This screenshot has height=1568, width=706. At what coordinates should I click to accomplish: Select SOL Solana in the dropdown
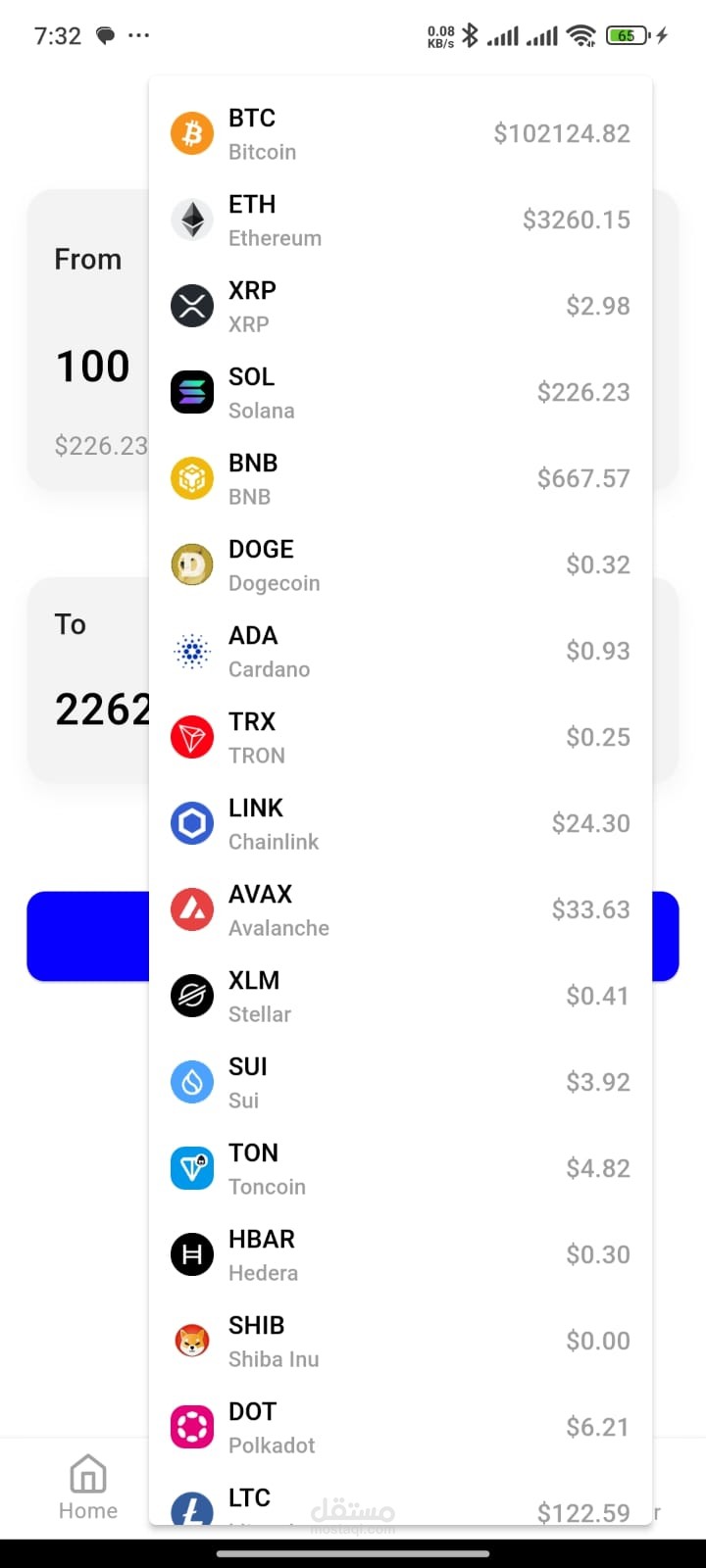click(400, 393)
